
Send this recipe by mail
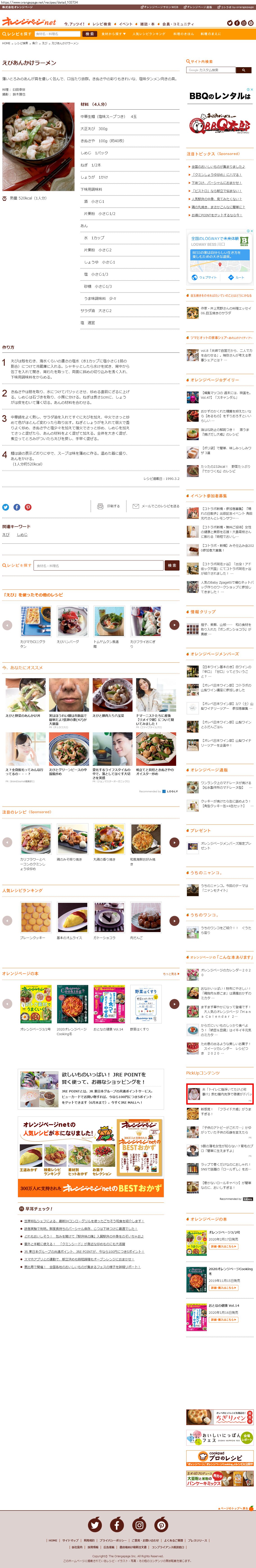tap(156, 506)
